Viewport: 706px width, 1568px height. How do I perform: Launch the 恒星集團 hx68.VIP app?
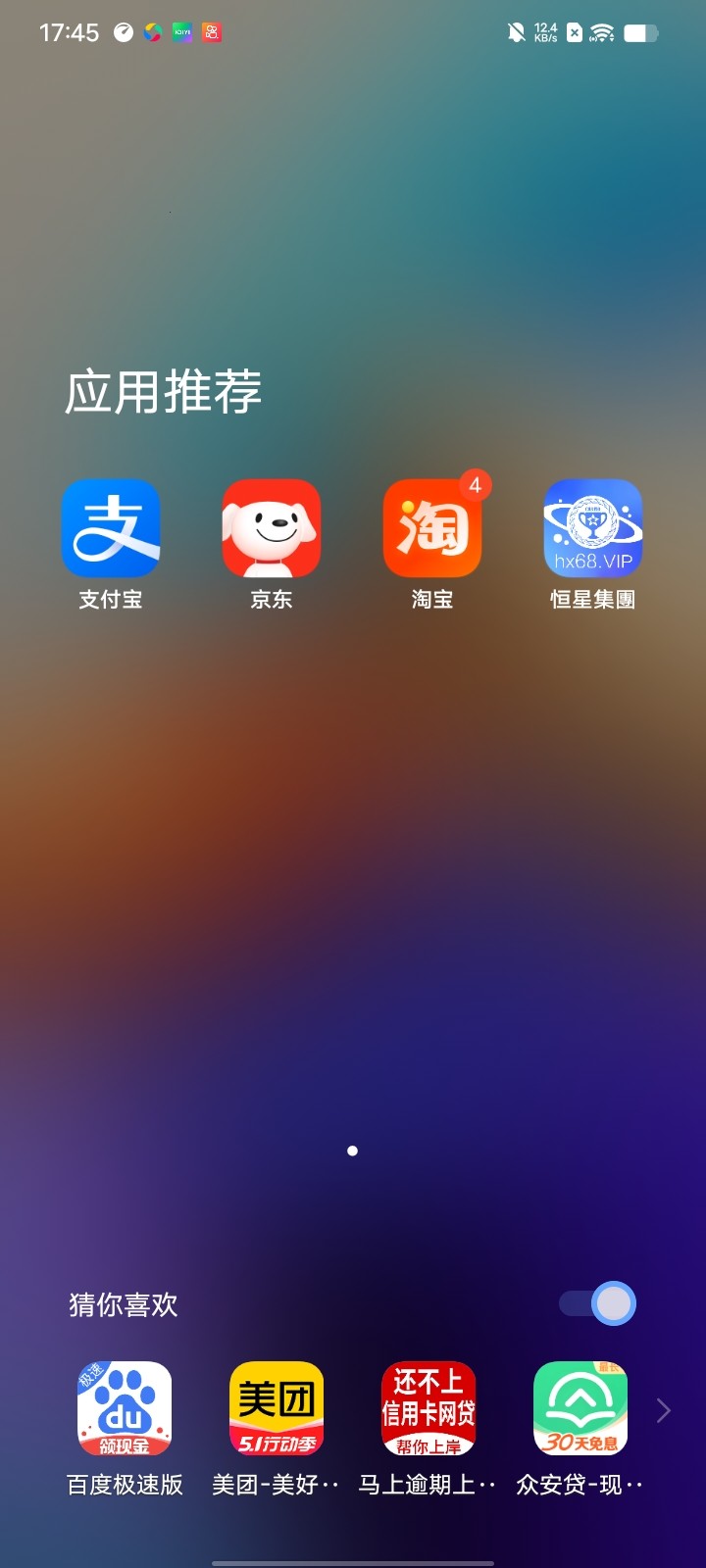click(x=592, y=529)
